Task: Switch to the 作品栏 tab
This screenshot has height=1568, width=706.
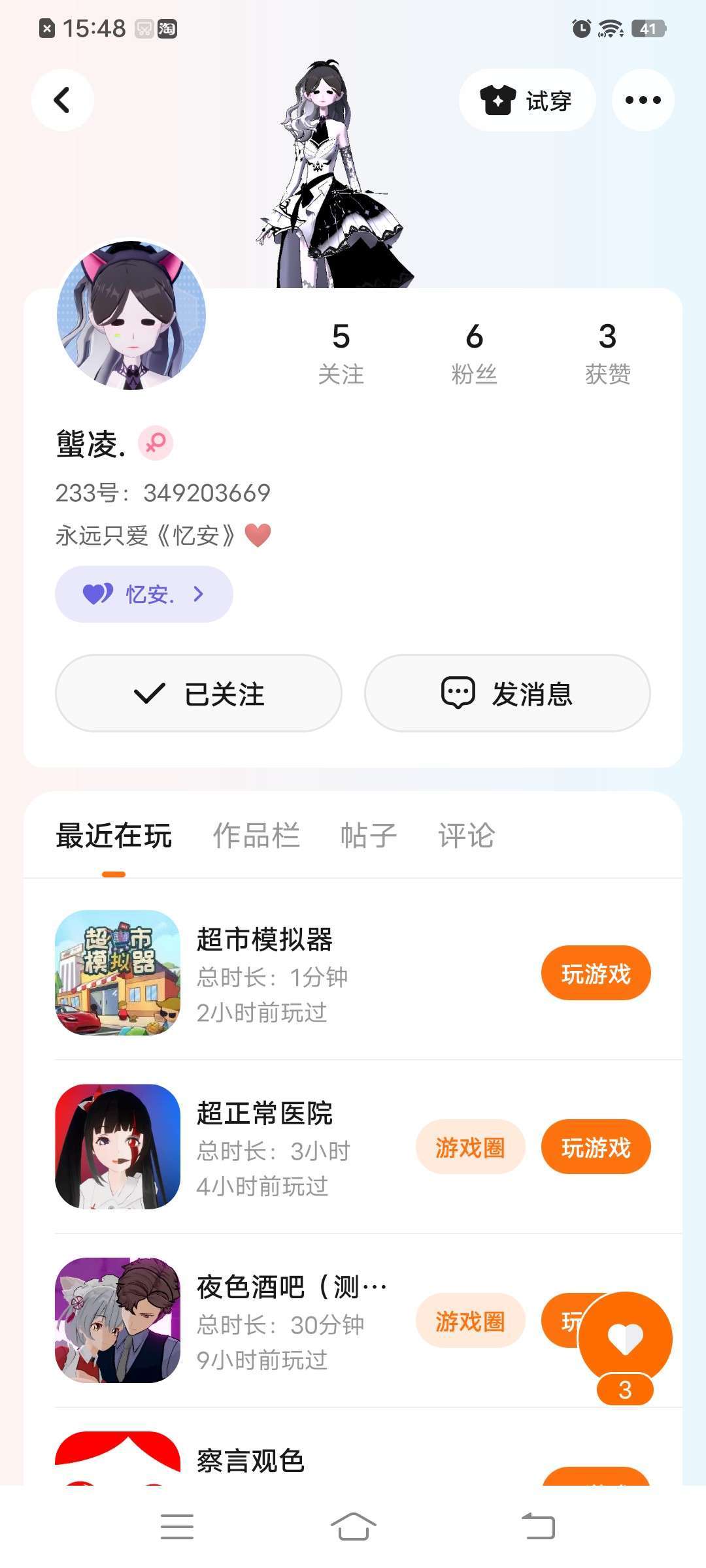Action: point(256,836)
